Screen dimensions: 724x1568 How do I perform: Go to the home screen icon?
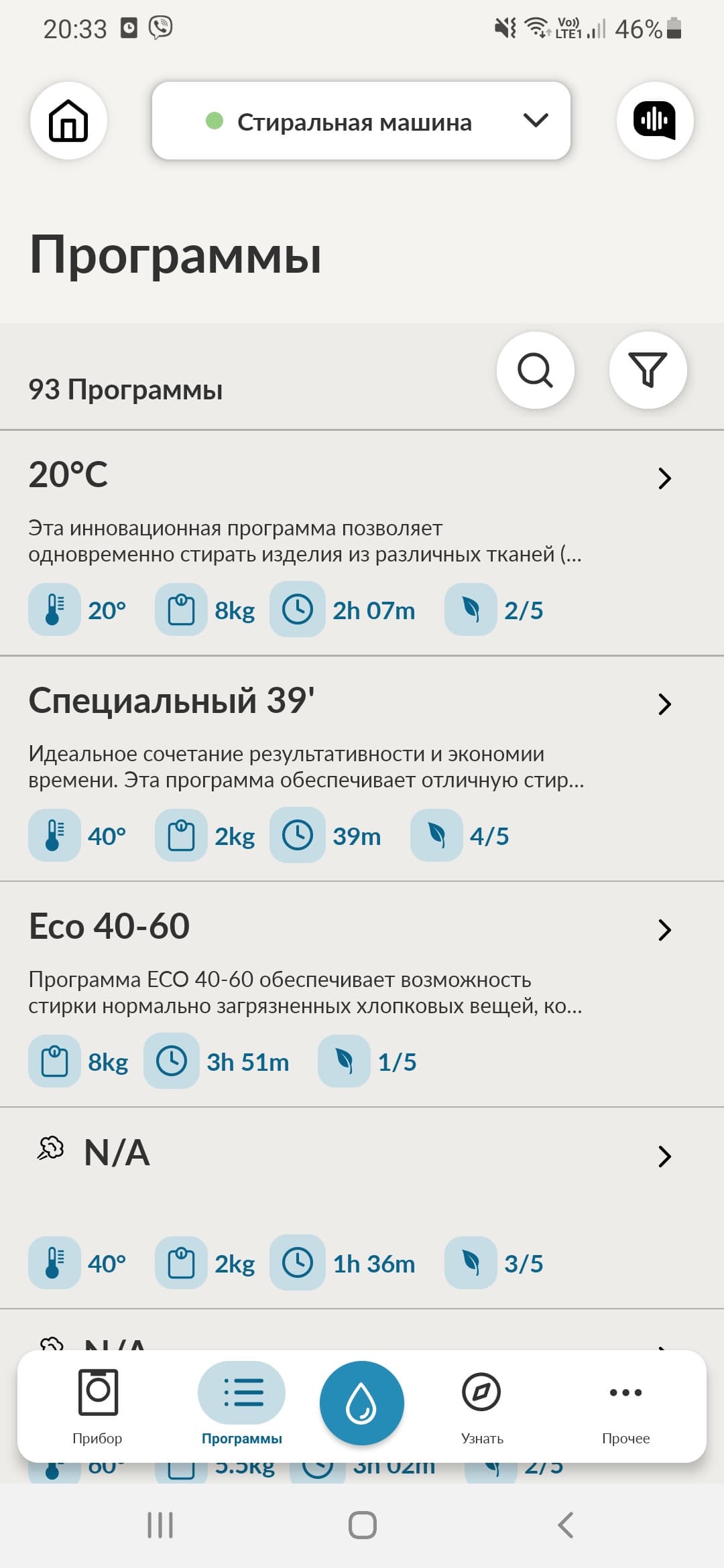(x=68, y=121)
